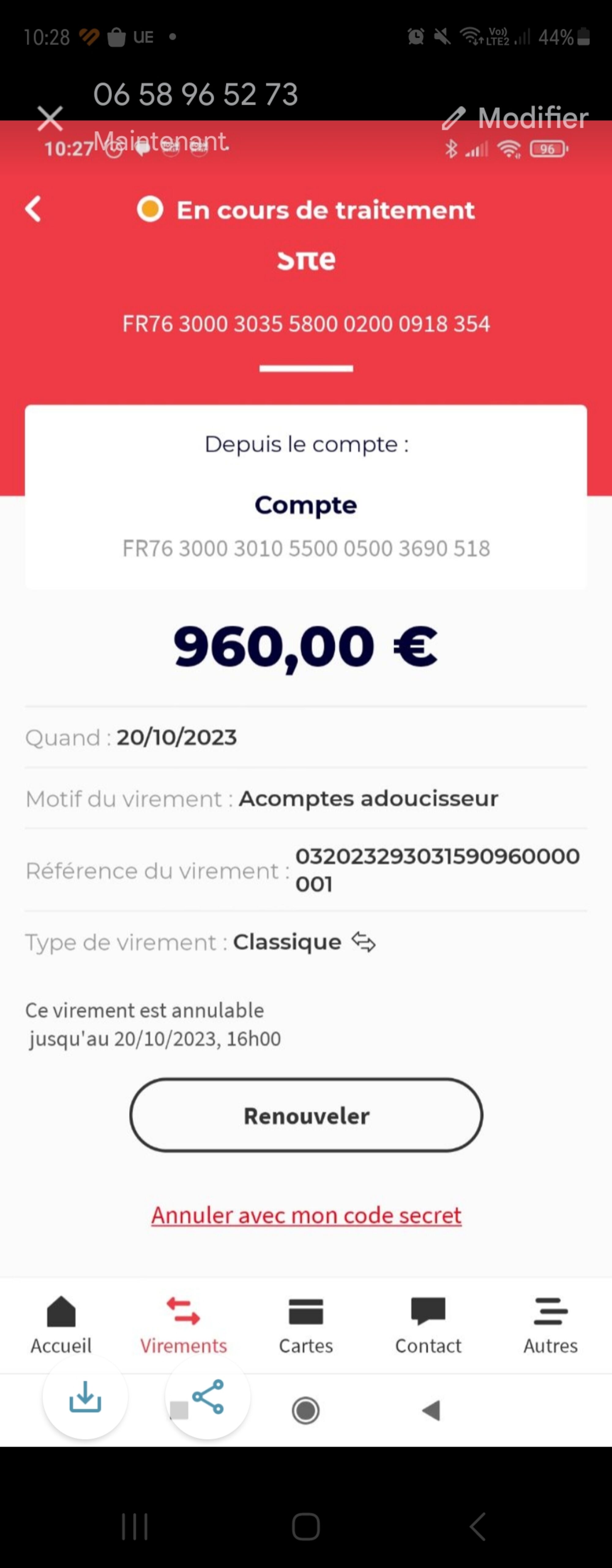Go to the system home screen
612x1568 pixels.
306,1527
